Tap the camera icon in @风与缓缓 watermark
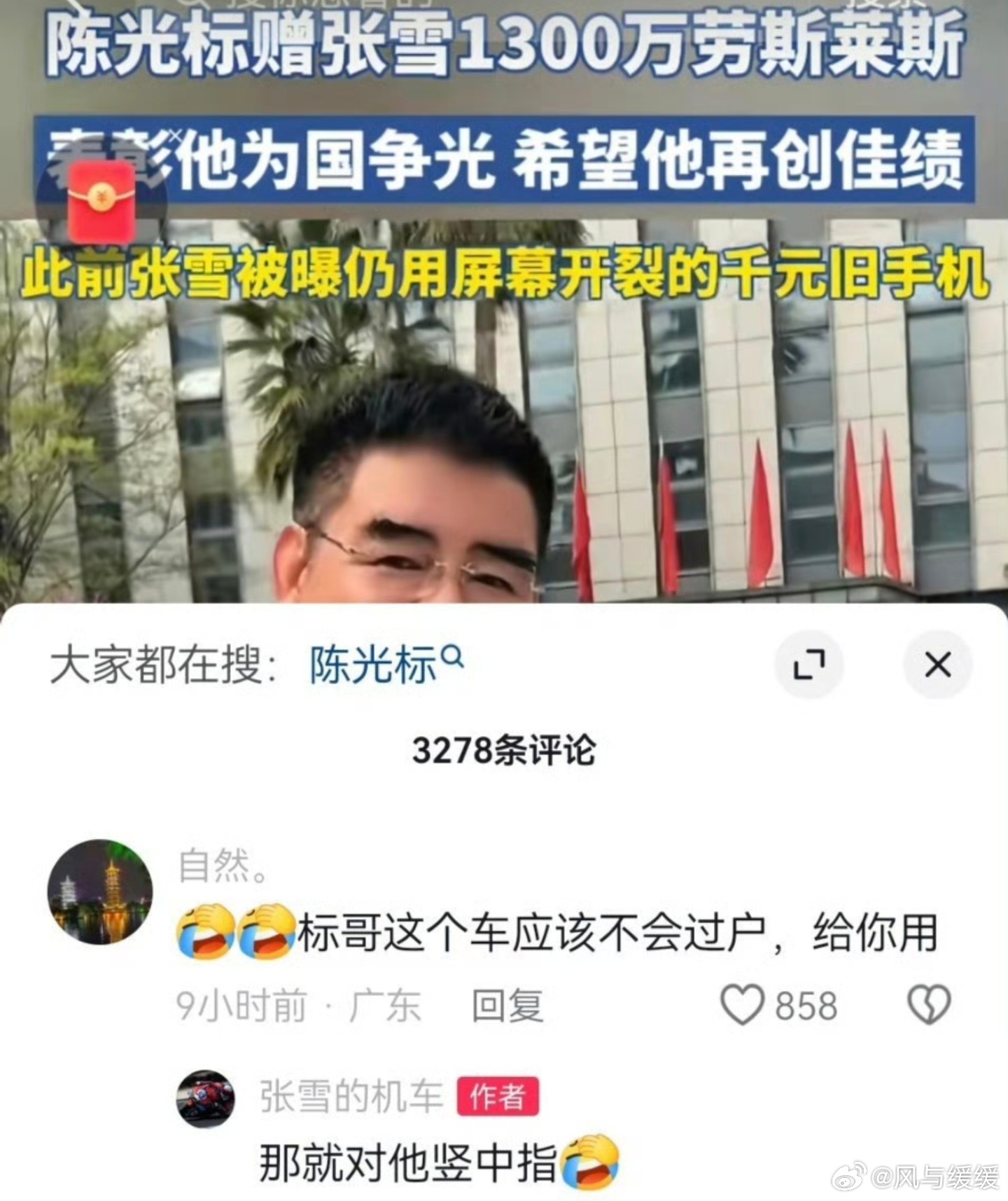 847,1176
